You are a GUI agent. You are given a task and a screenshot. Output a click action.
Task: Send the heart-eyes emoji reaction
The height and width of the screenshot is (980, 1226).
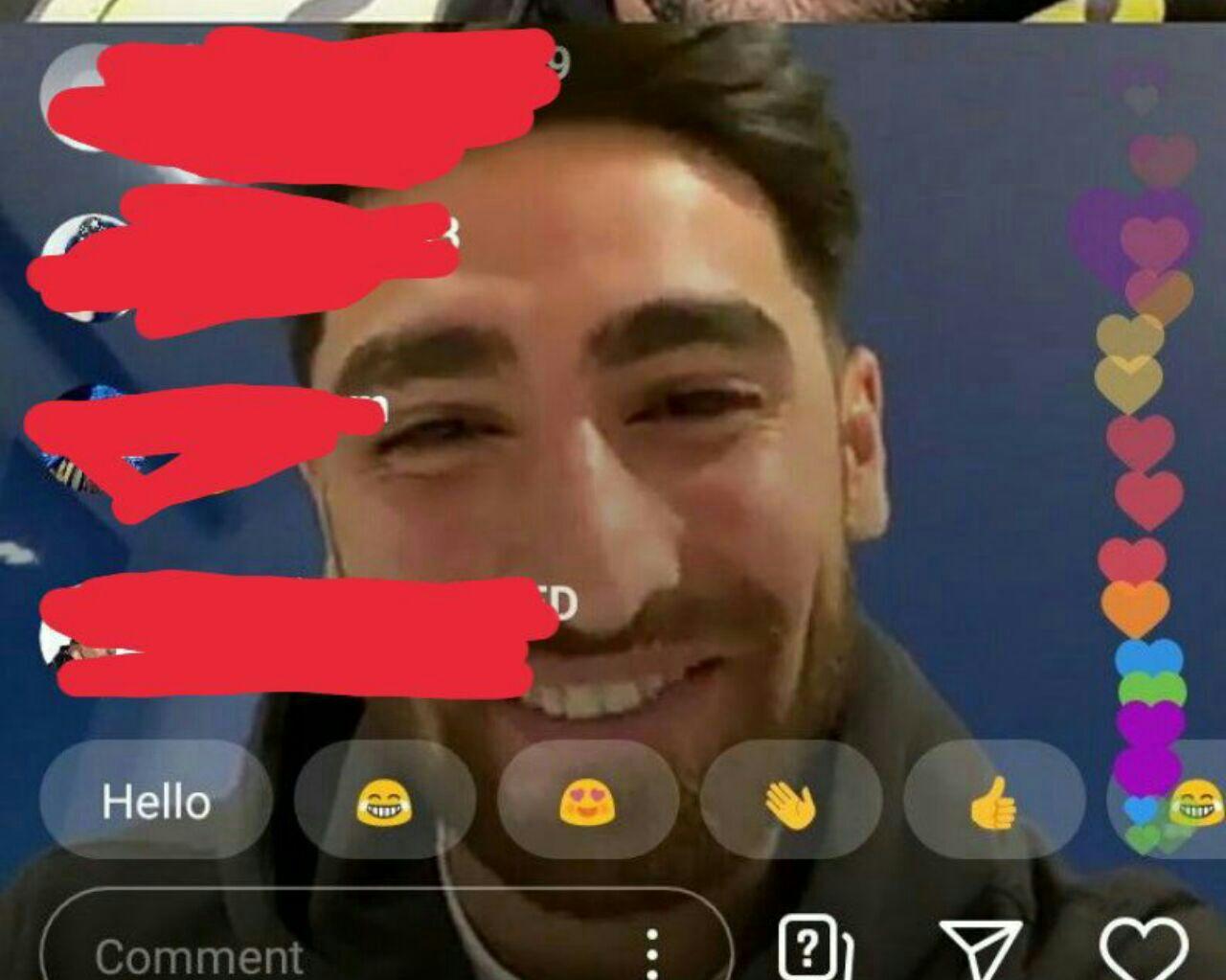tap(587, 802)
